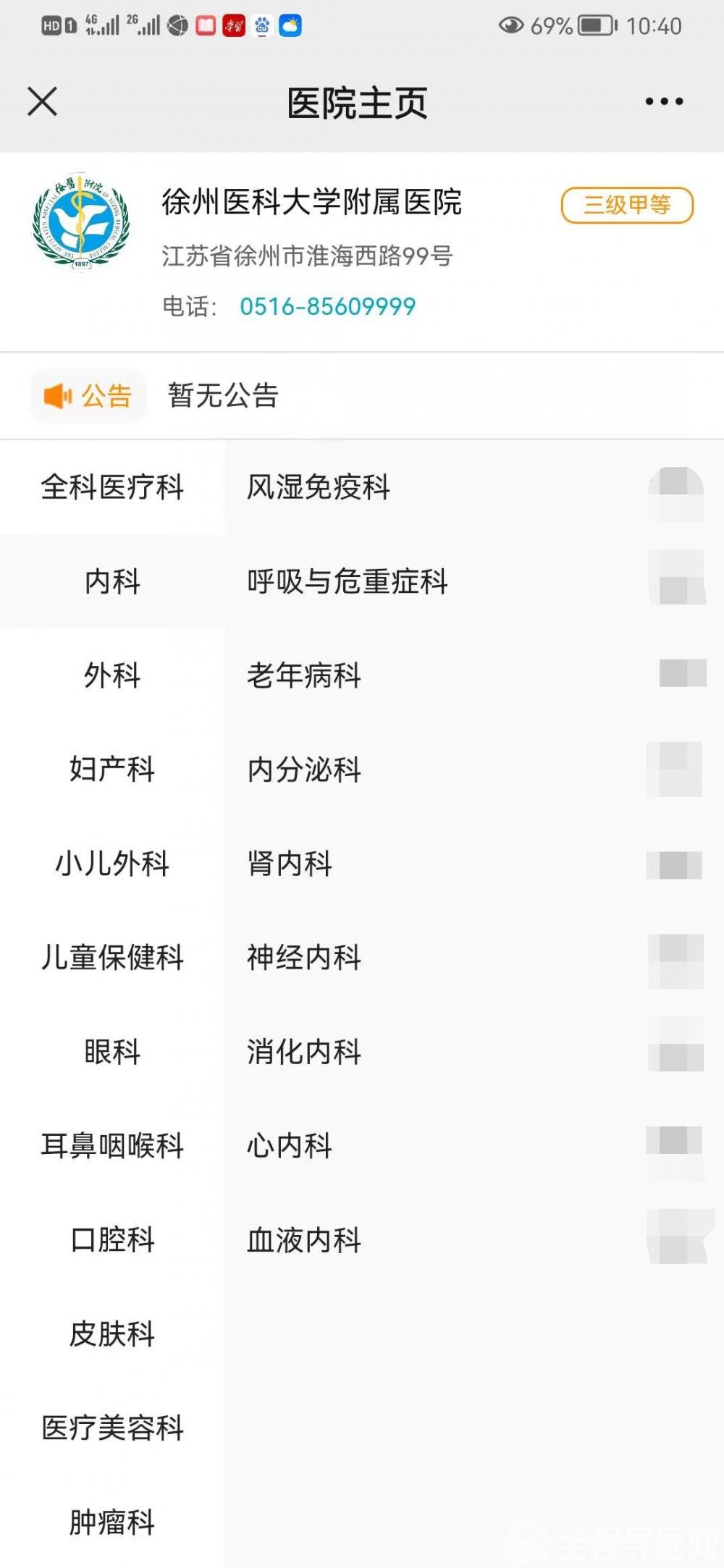The image size is (724, 1568).
Task: Open the 儿童保健科 category
Action: (112, 958)
